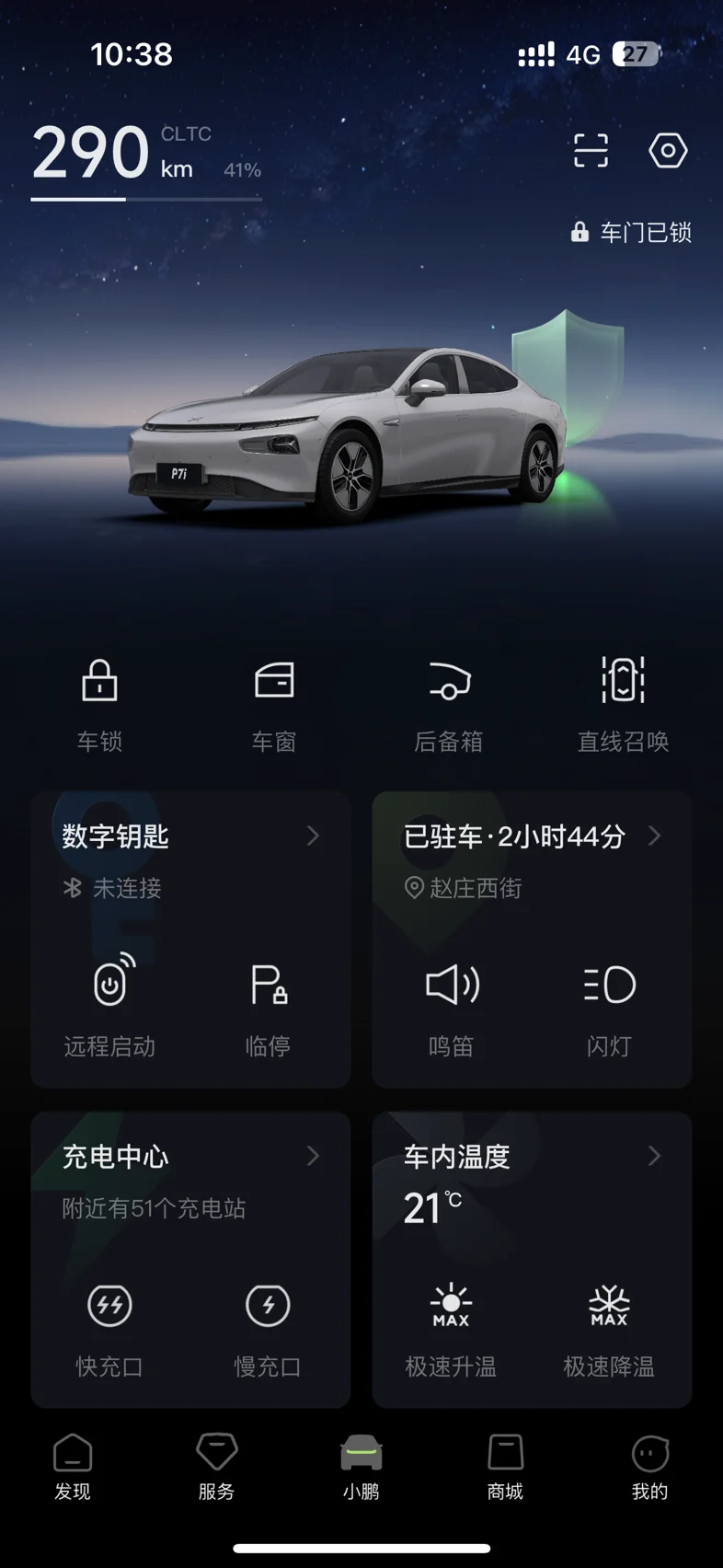
Task: Switch to the 商城 tab
Action: pos(505,1467)
